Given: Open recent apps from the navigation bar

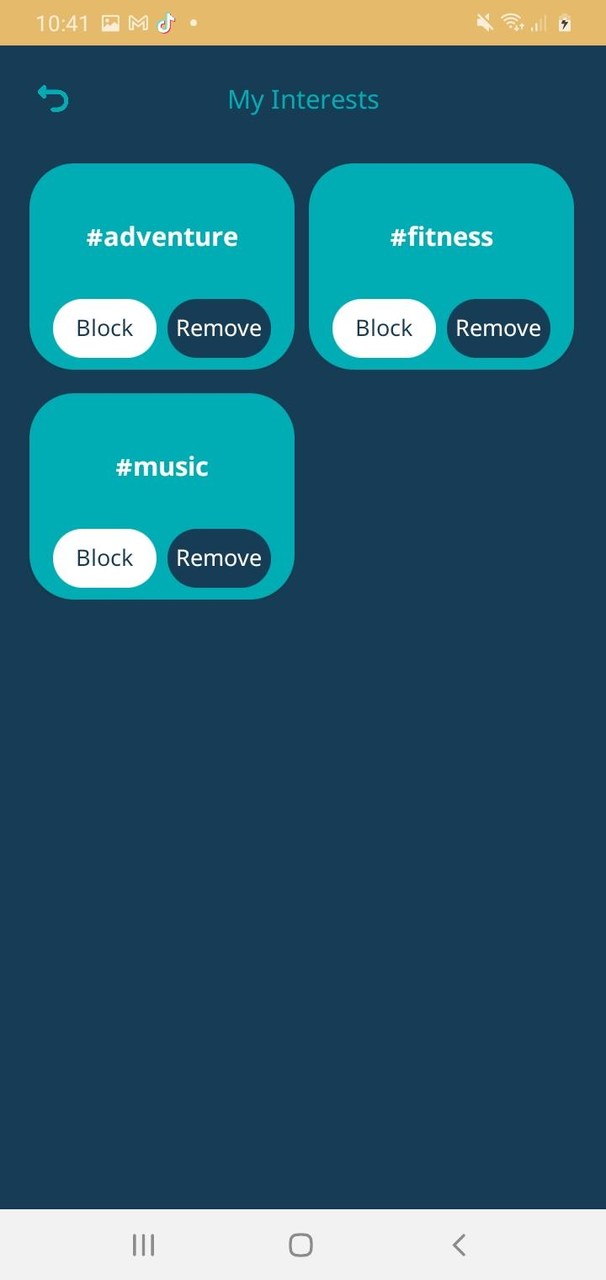Looking at the screenshot, I should [144, 1245].
